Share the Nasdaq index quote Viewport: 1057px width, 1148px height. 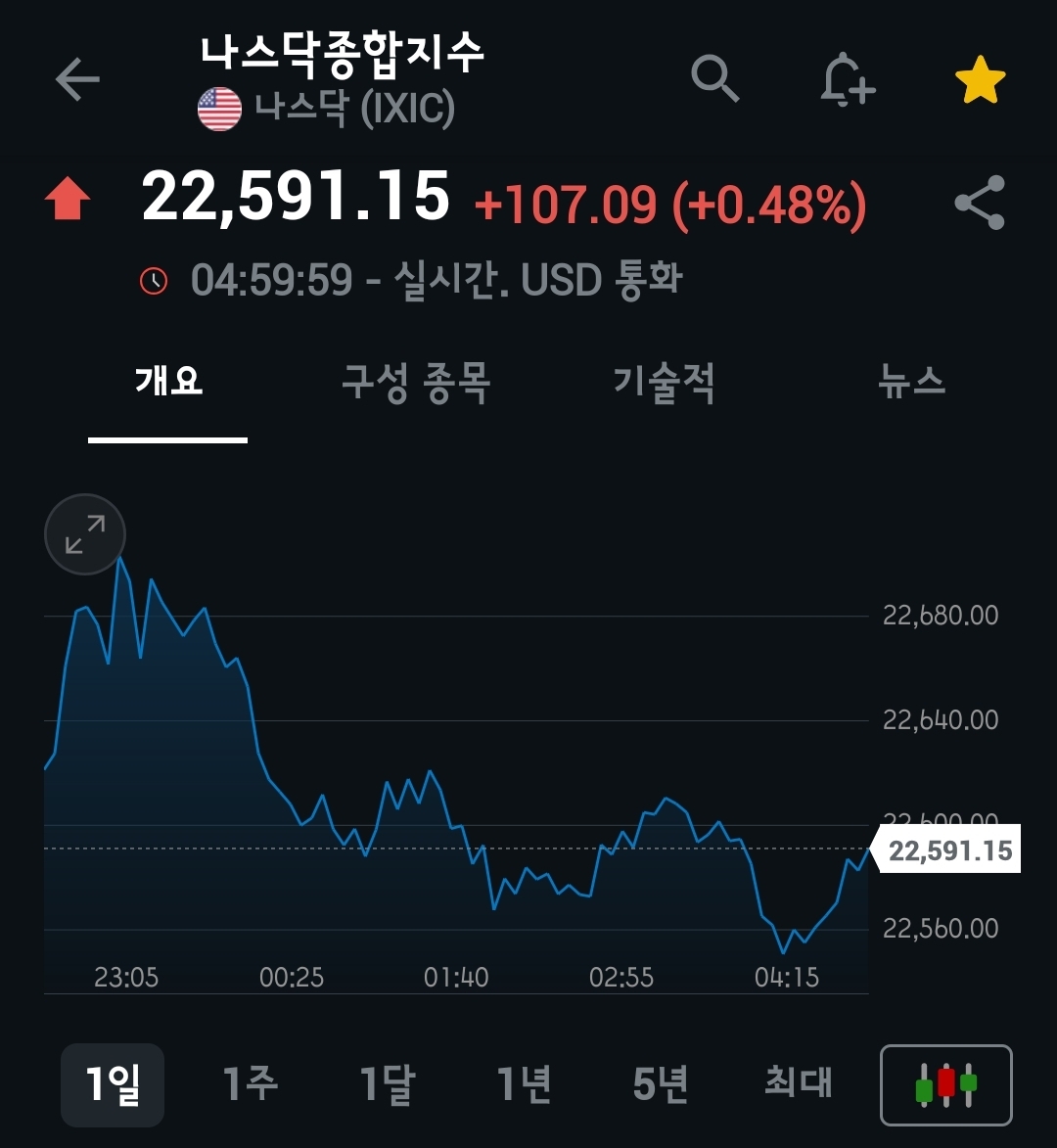click(980, 203)
